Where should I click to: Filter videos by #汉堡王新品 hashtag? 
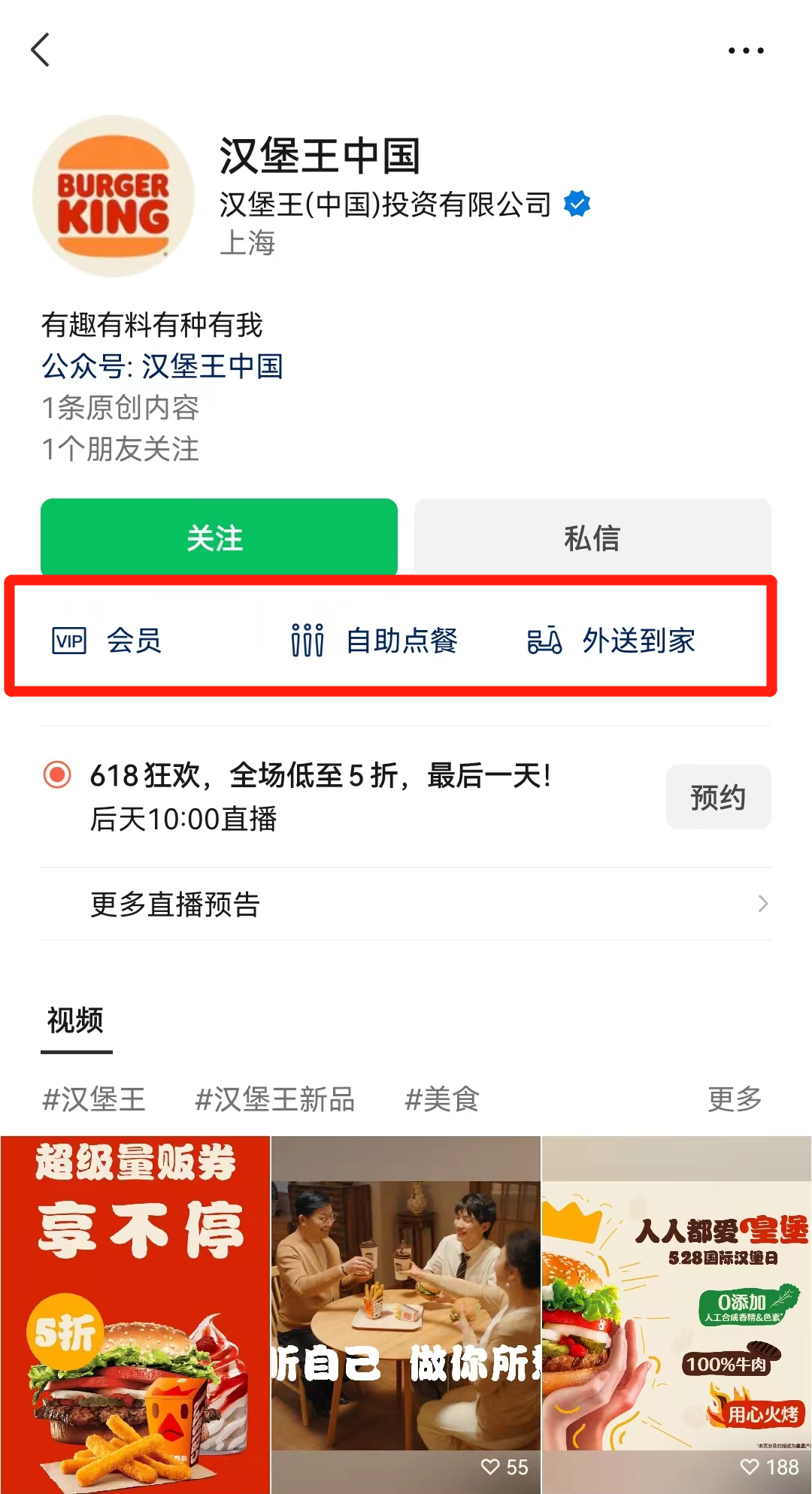(x=274, y=1099)
